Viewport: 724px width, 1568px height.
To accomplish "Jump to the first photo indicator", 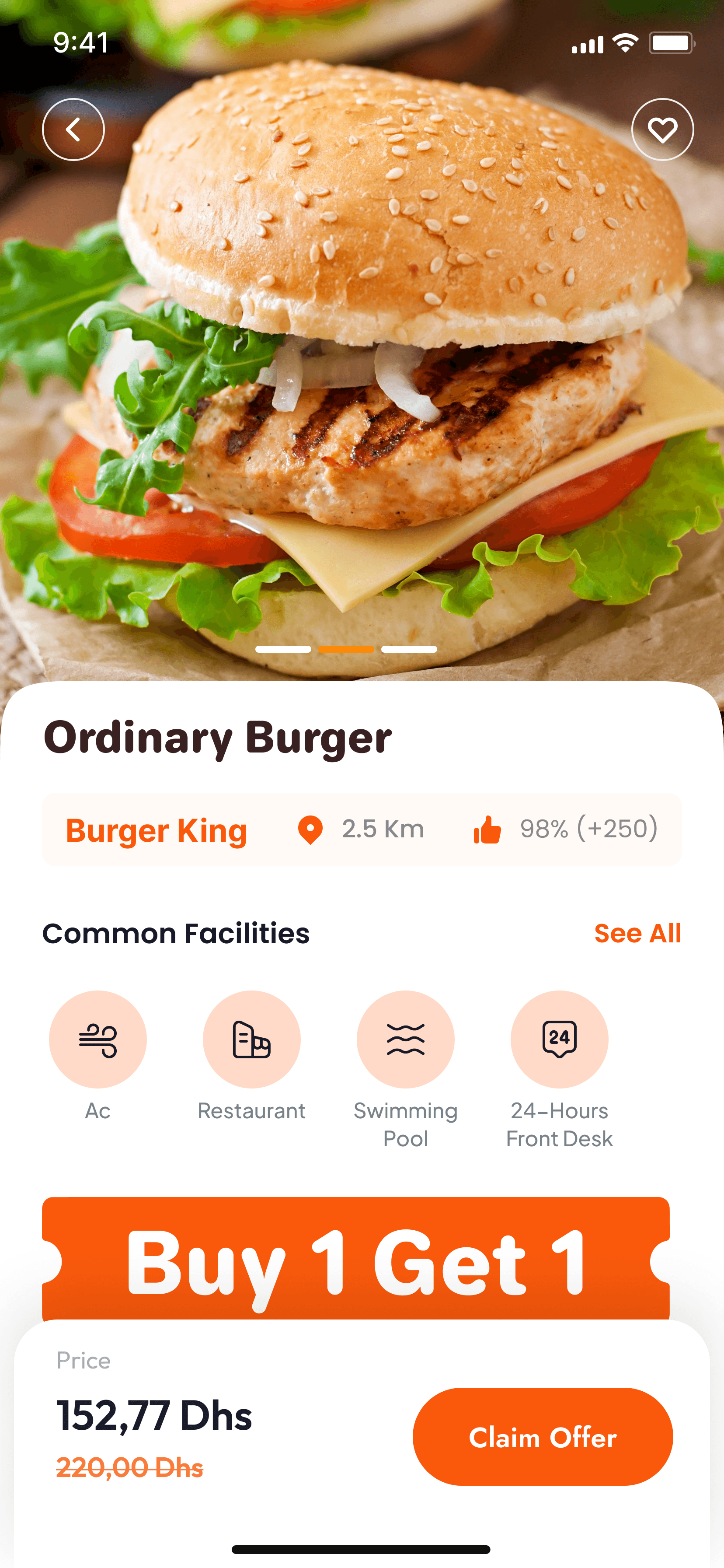I will click(x=283, y=650).
